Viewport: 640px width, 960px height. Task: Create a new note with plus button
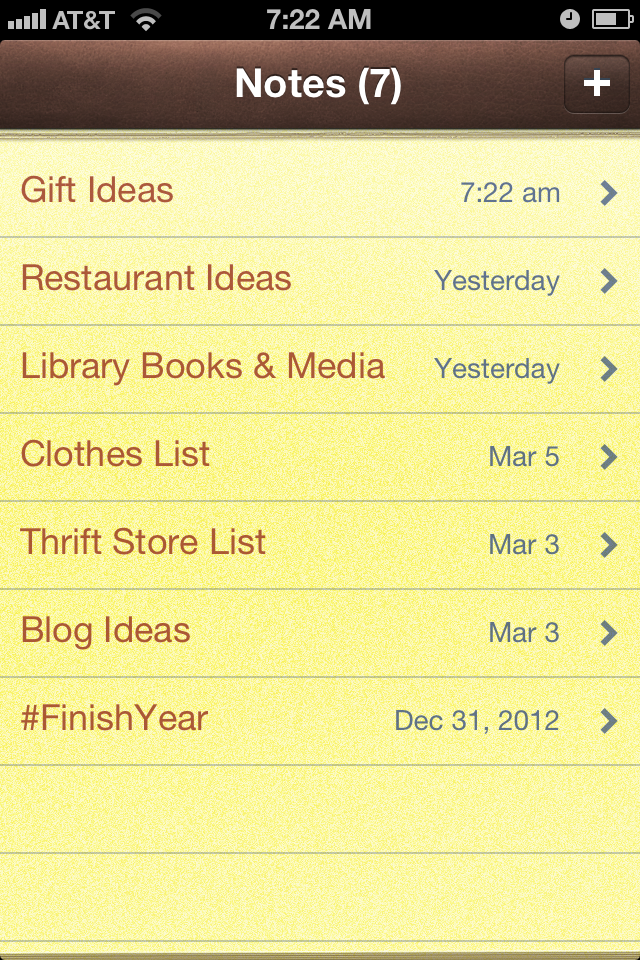click(x=596, y=83)
